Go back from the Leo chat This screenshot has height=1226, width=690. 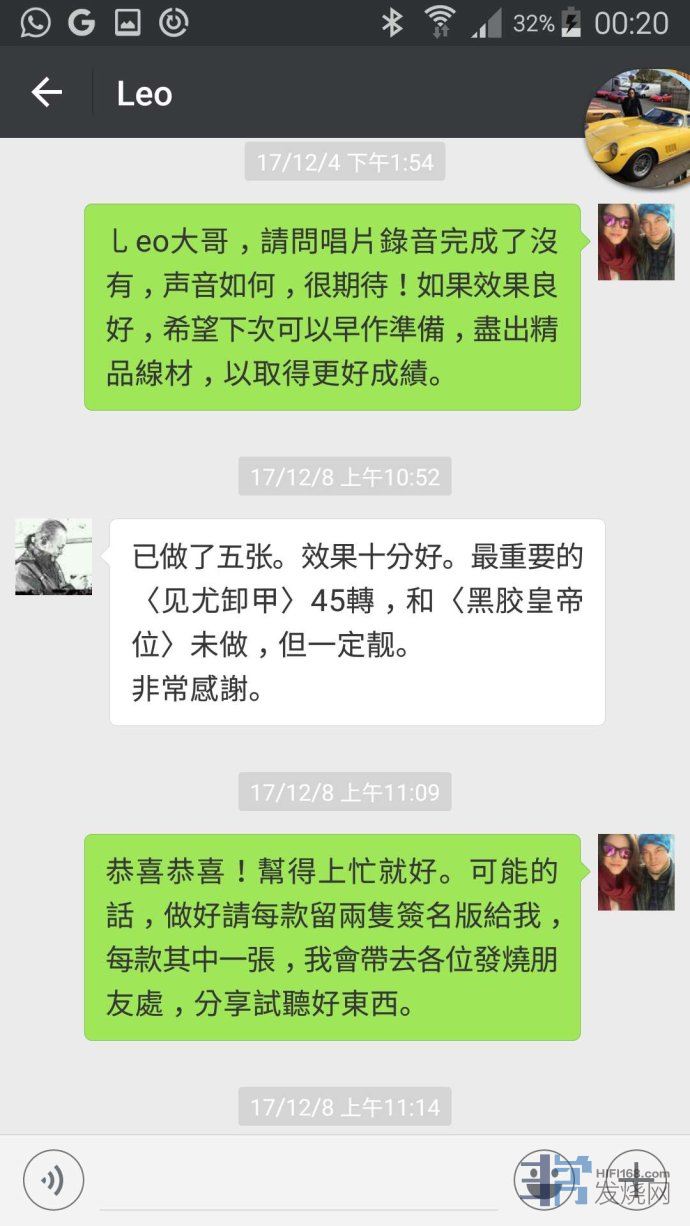click(46, 93)
